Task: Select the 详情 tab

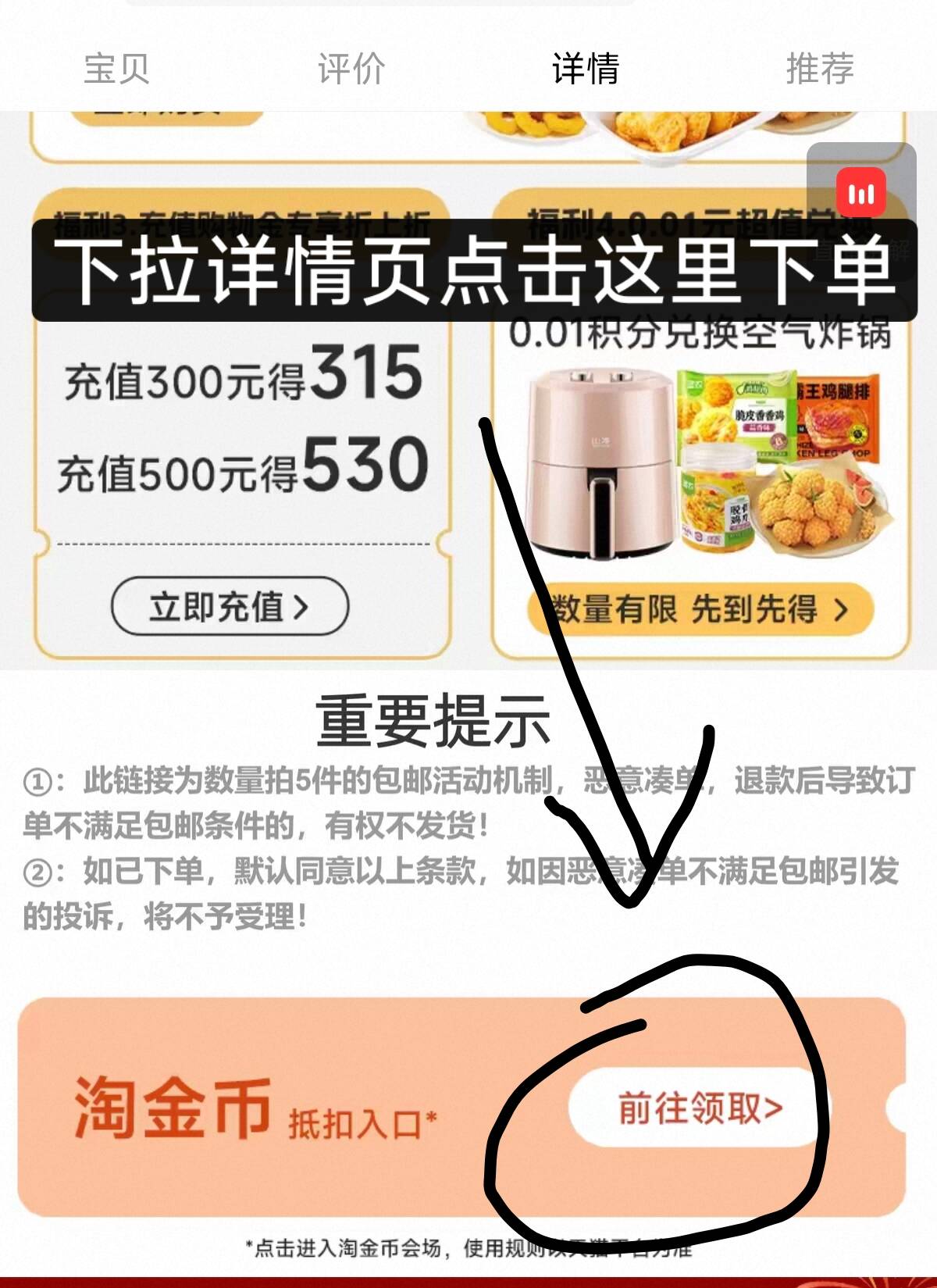Action: 585,69
